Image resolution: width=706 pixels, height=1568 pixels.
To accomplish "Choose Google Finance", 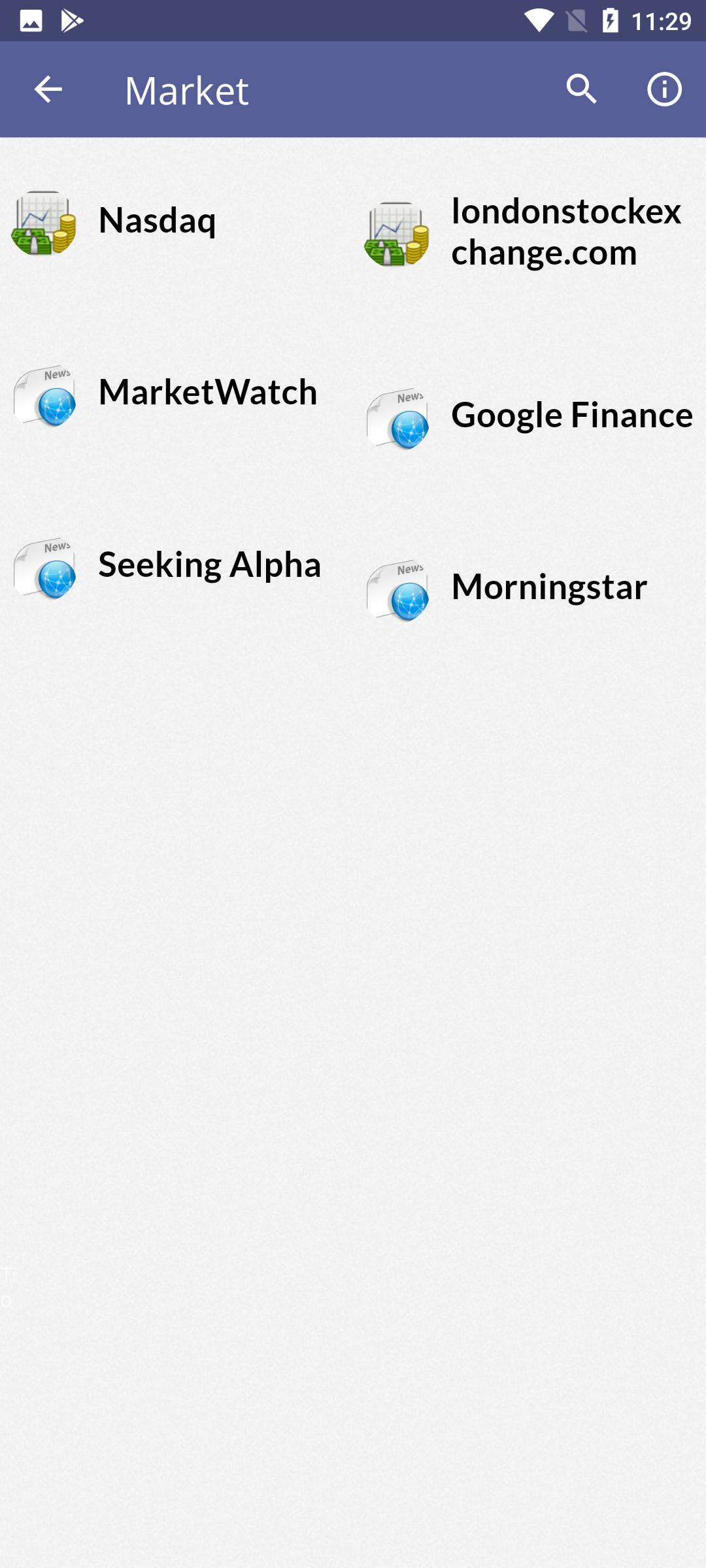I will pos(572,416).
